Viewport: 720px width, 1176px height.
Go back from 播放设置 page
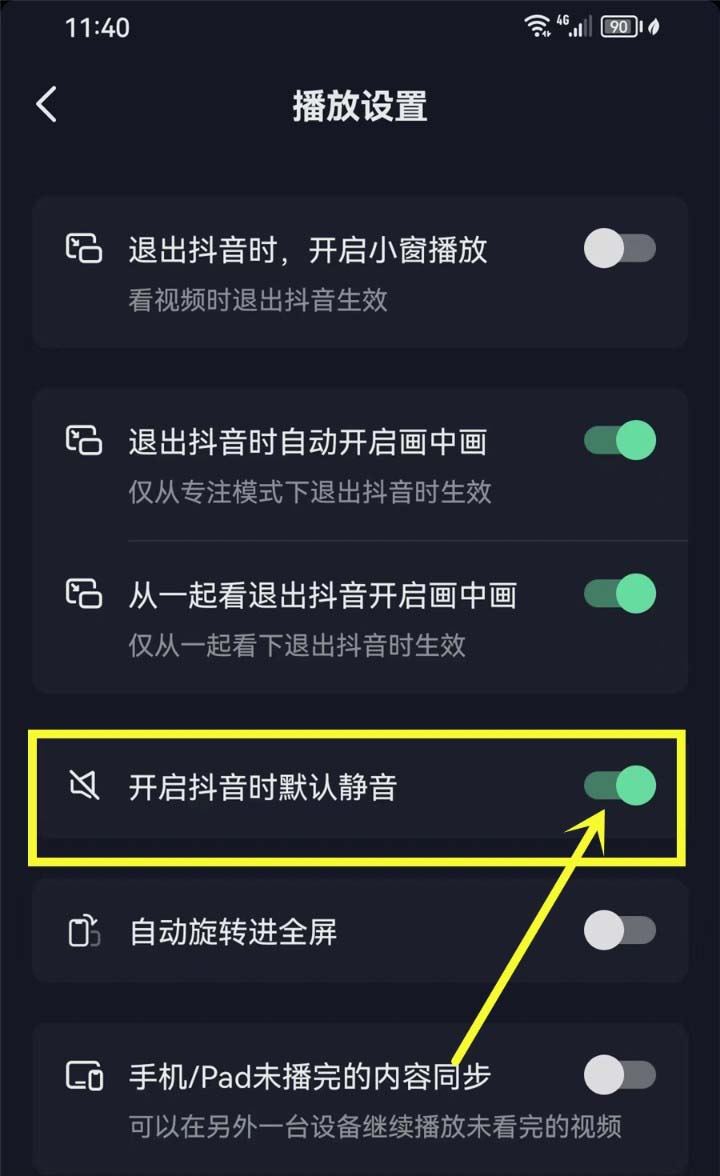(x=46, y=104)
